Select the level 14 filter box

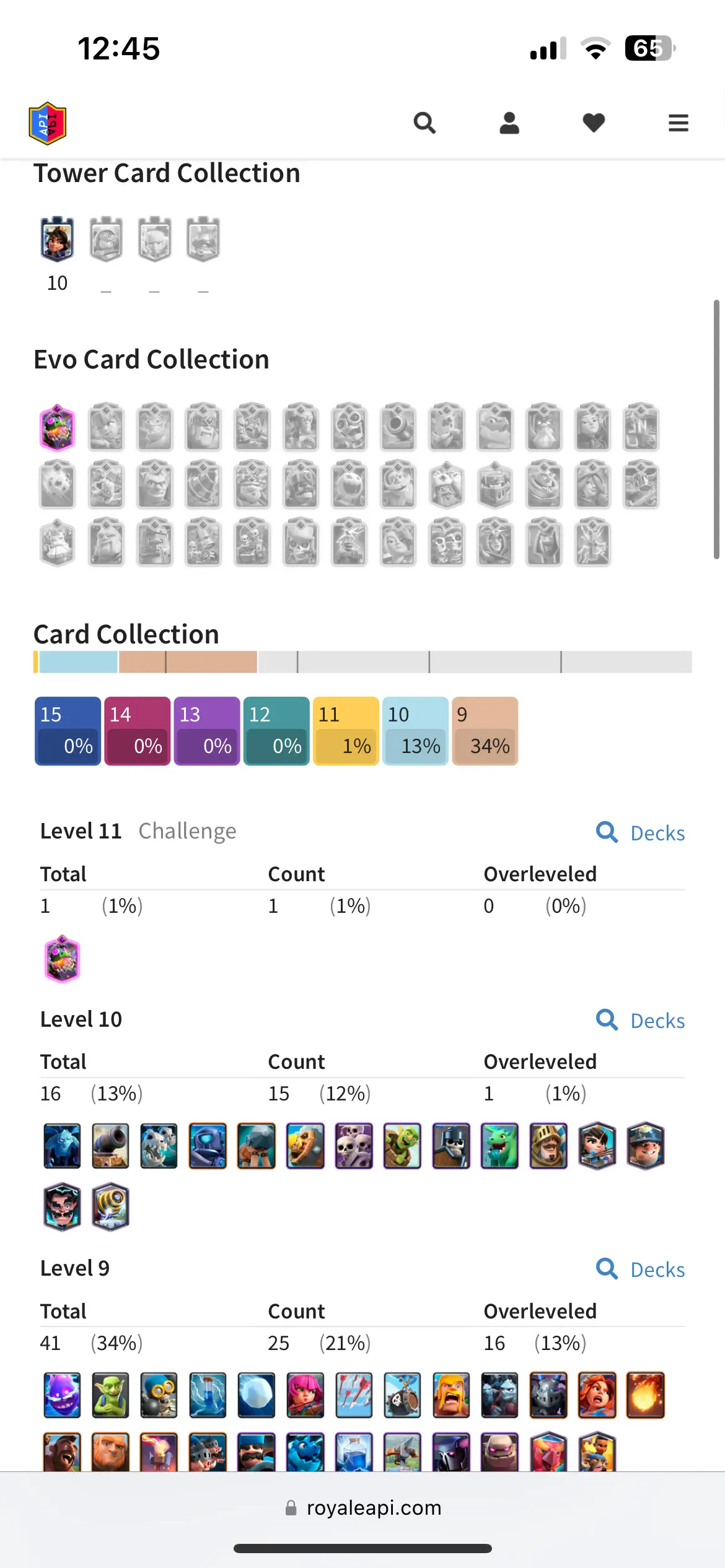click(137, 731)
